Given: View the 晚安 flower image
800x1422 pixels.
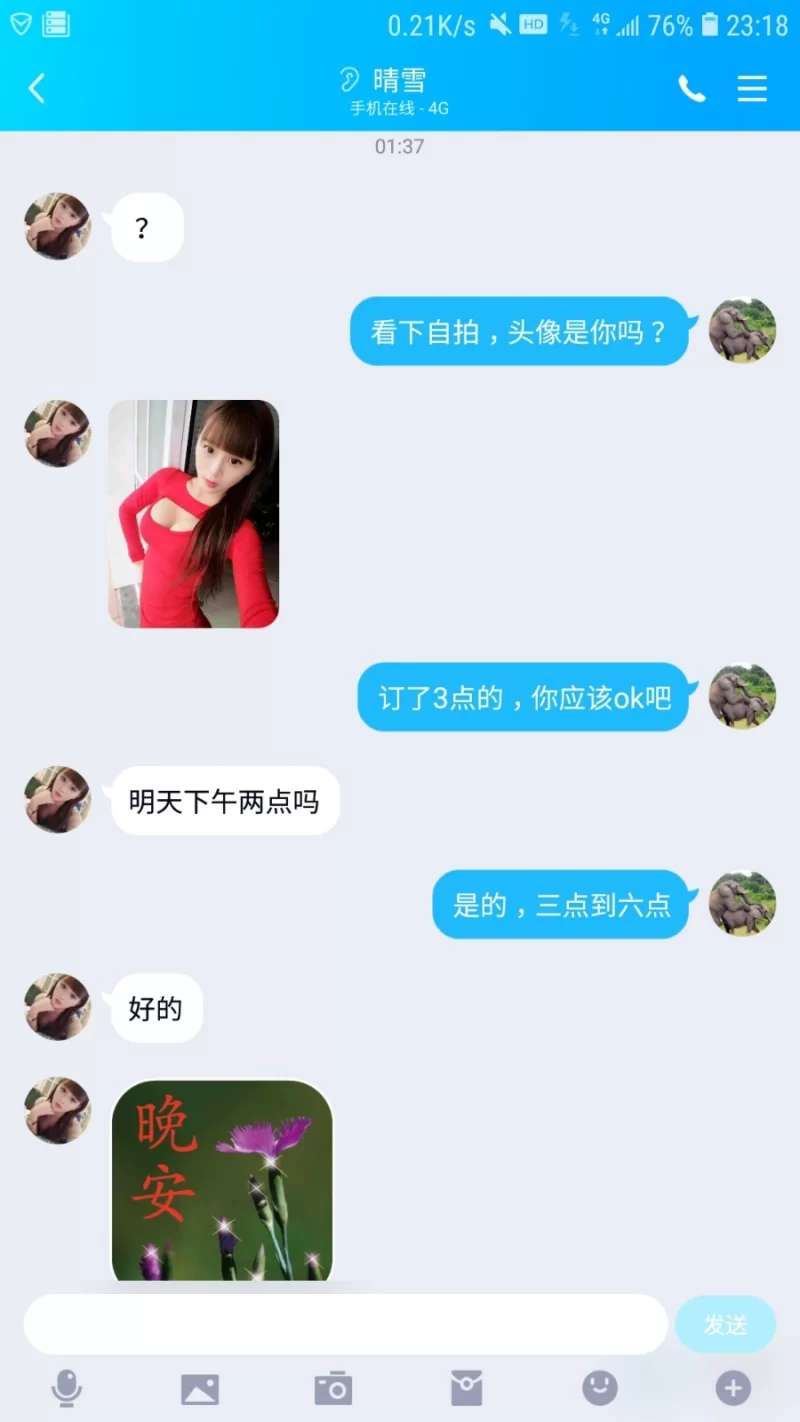Looking at the screenshot, I should click(x=221, y=1180).
